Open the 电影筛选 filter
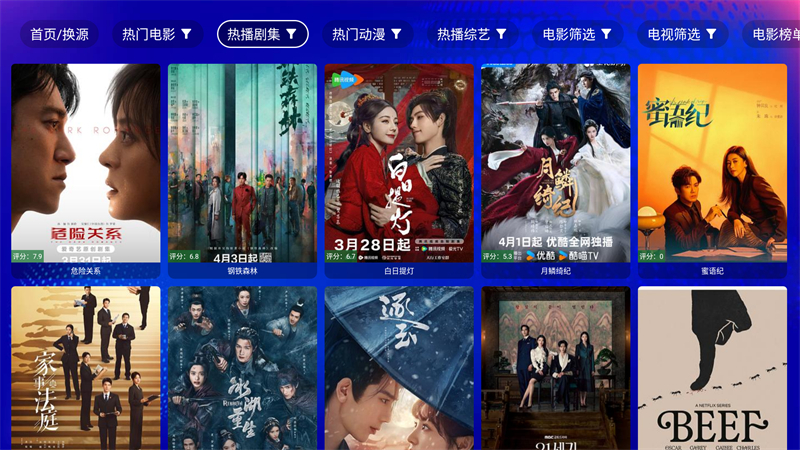 tap(577, 34)
